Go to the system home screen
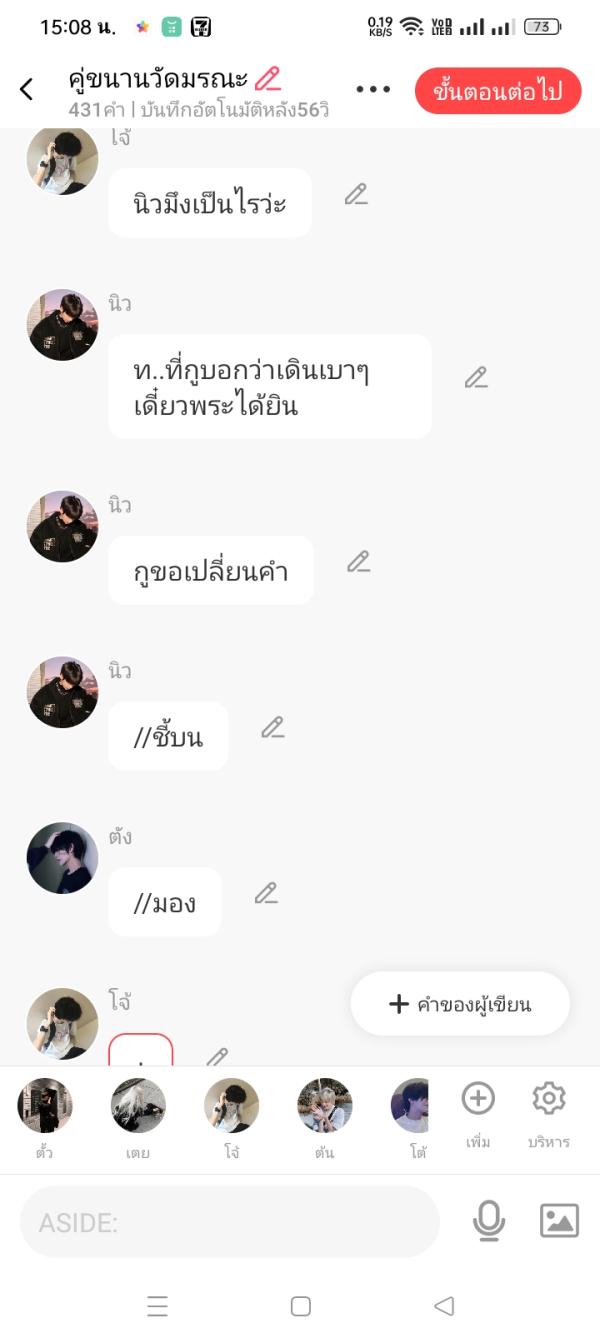Viewport: 600px width, 1343px height. pyautogui.click(x=300, y=1306)
